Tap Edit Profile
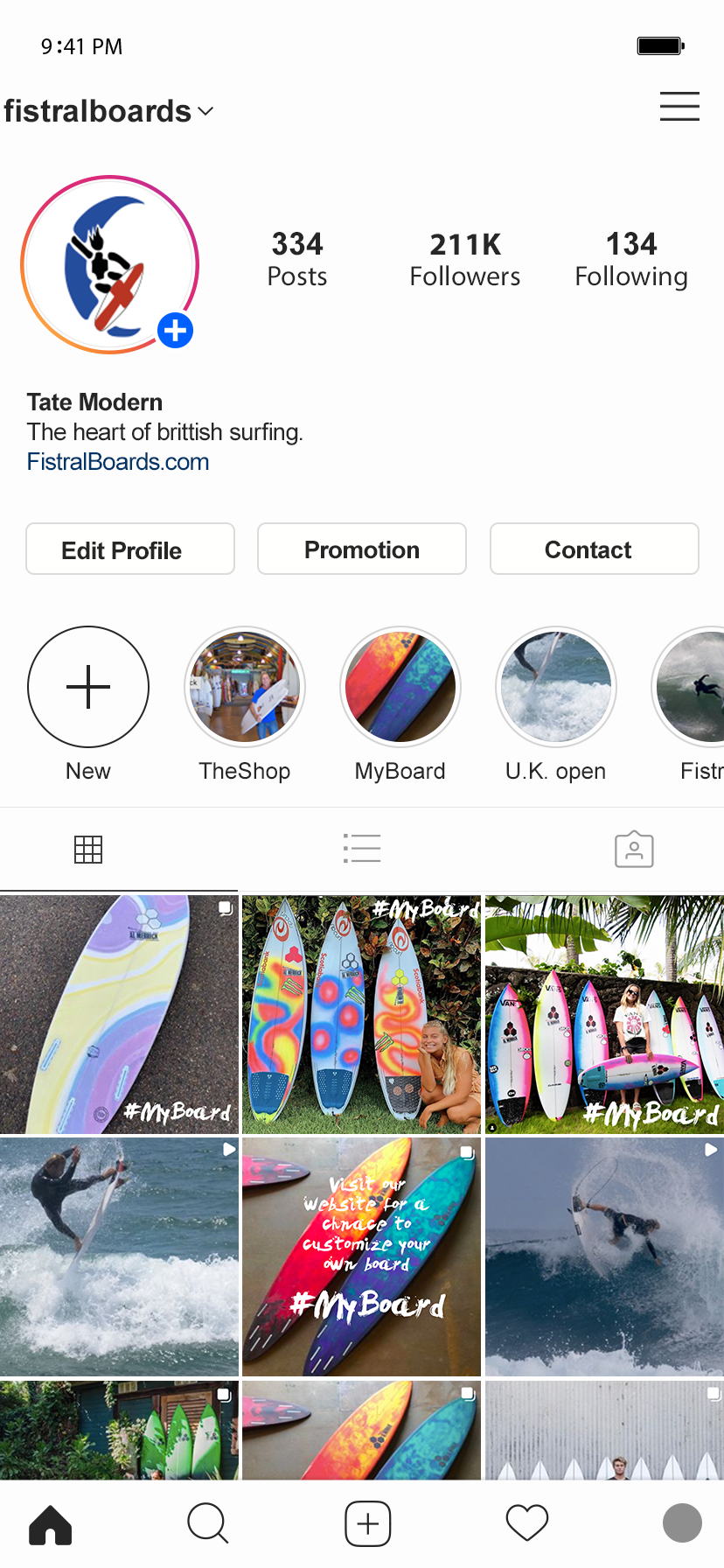724x1568 pixels. click(x=130, y=549)
